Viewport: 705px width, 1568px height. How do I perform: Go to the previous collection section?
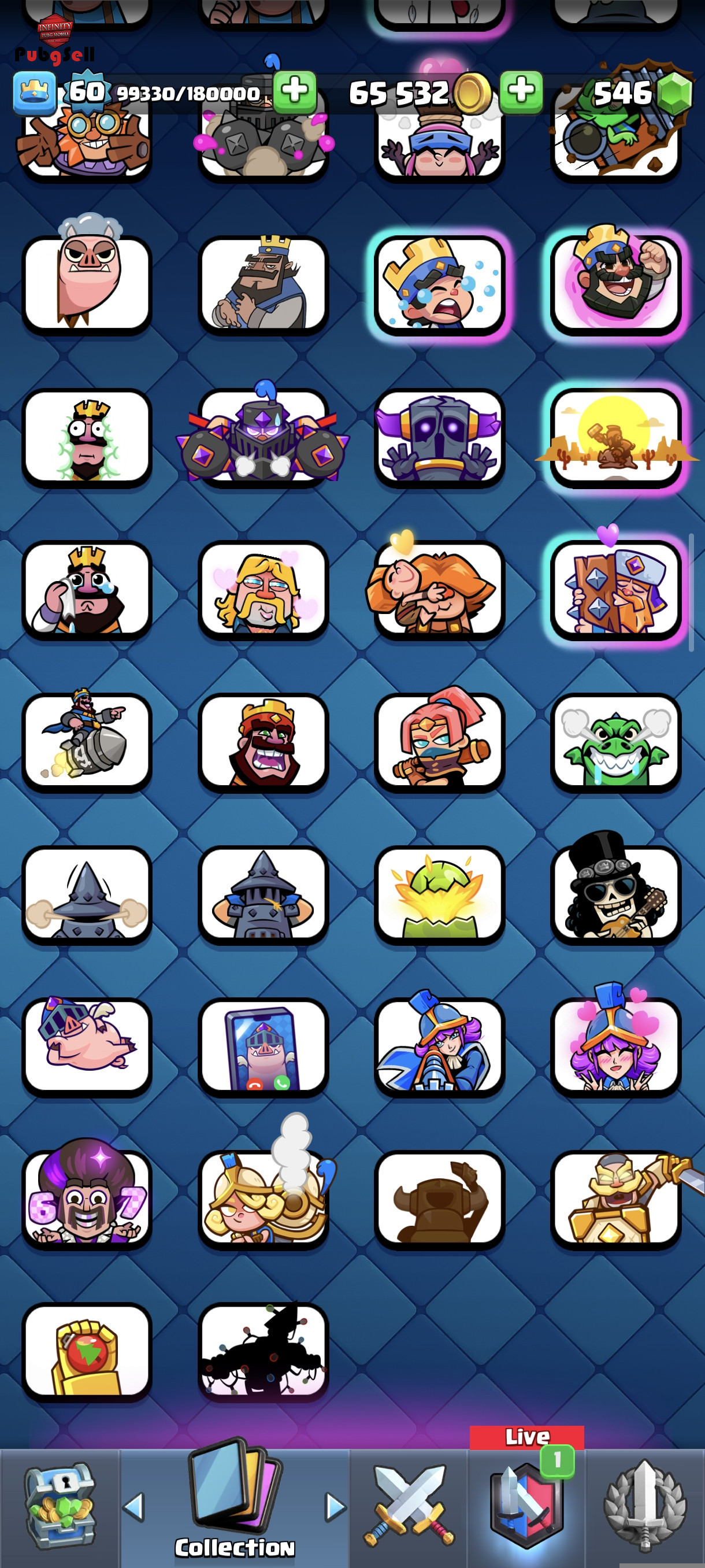[134, 1507]
